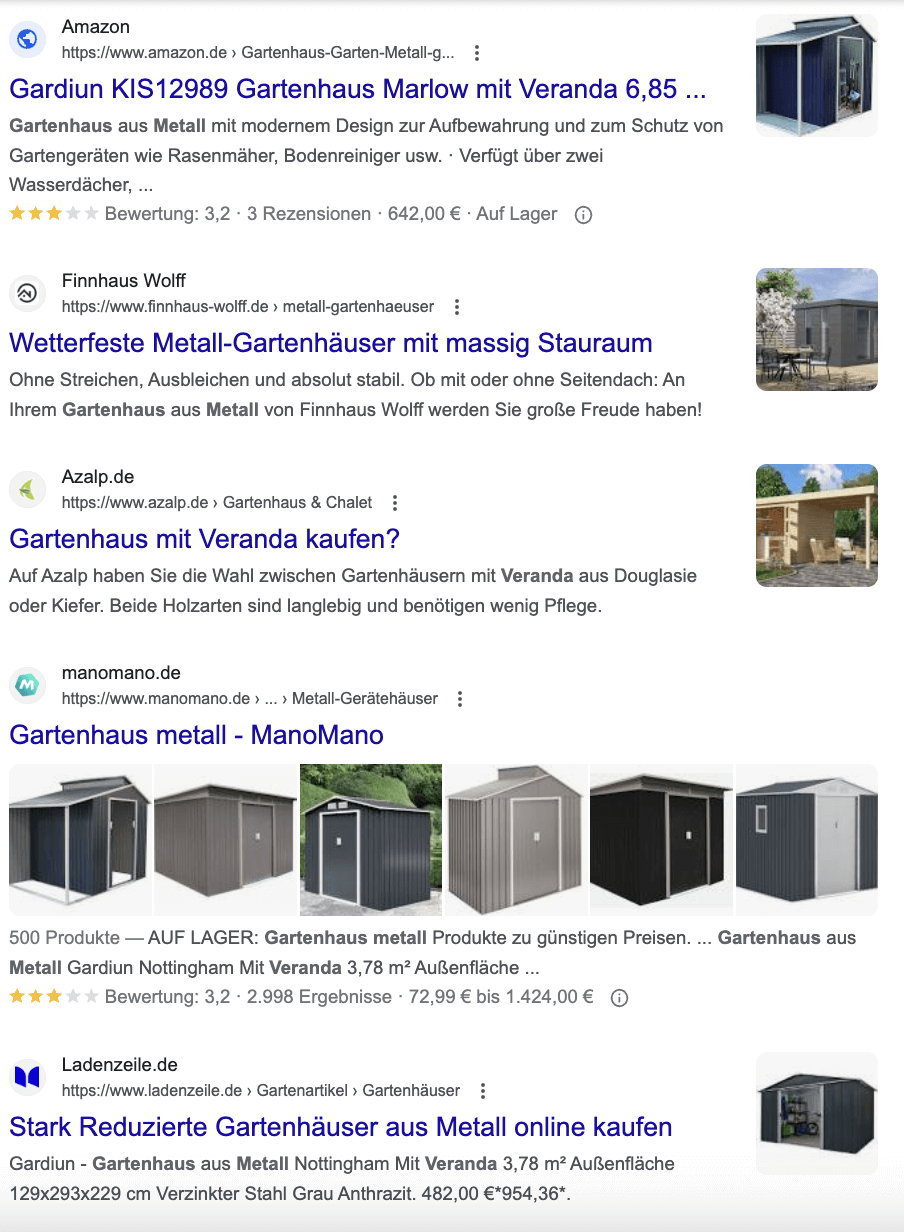Open the three-dot menu for the ManoMano result
This screenshot has height=1232, width=904.
tap(459, 699)
